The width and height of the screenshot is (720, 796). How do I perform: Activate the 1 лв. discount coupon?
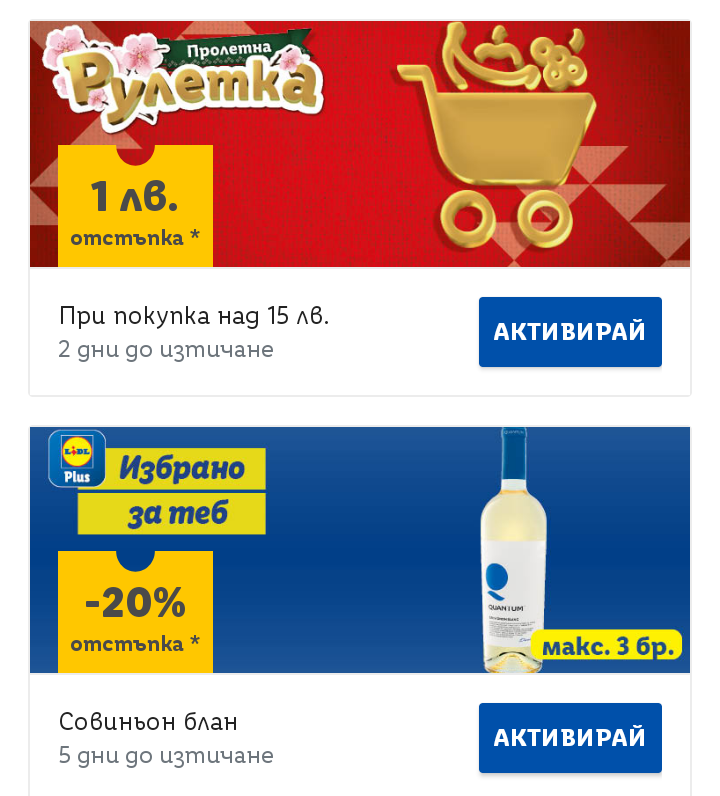click(x=570, y=332)
